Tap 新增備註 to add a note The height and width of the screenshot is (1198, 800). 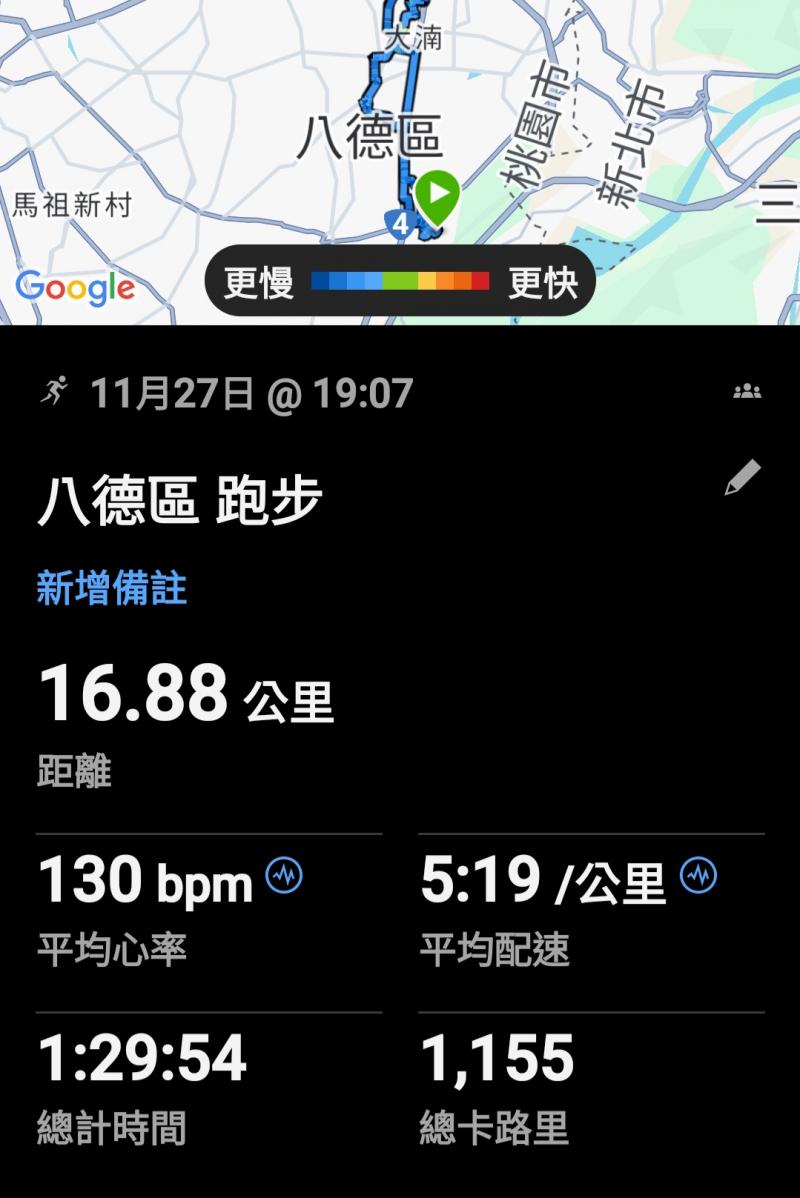(x=111, y=588)
